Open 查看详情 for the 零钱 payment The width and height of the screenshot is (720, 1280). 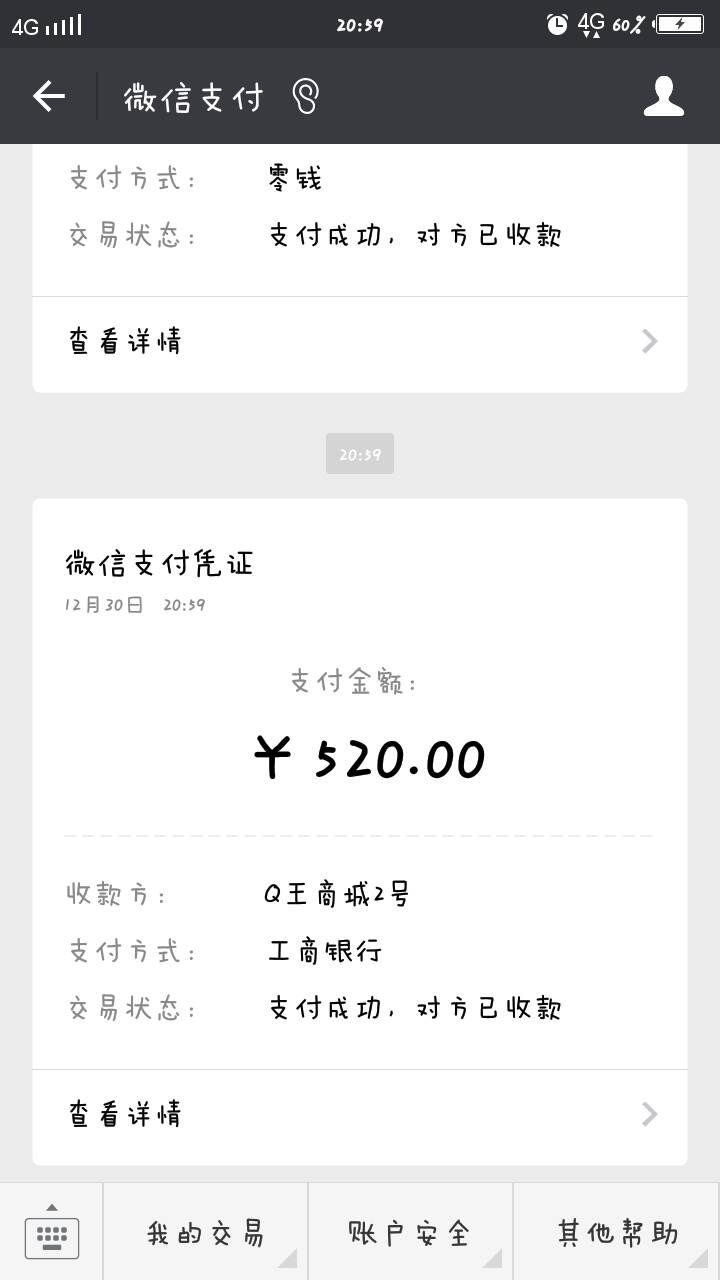point(360,343)
